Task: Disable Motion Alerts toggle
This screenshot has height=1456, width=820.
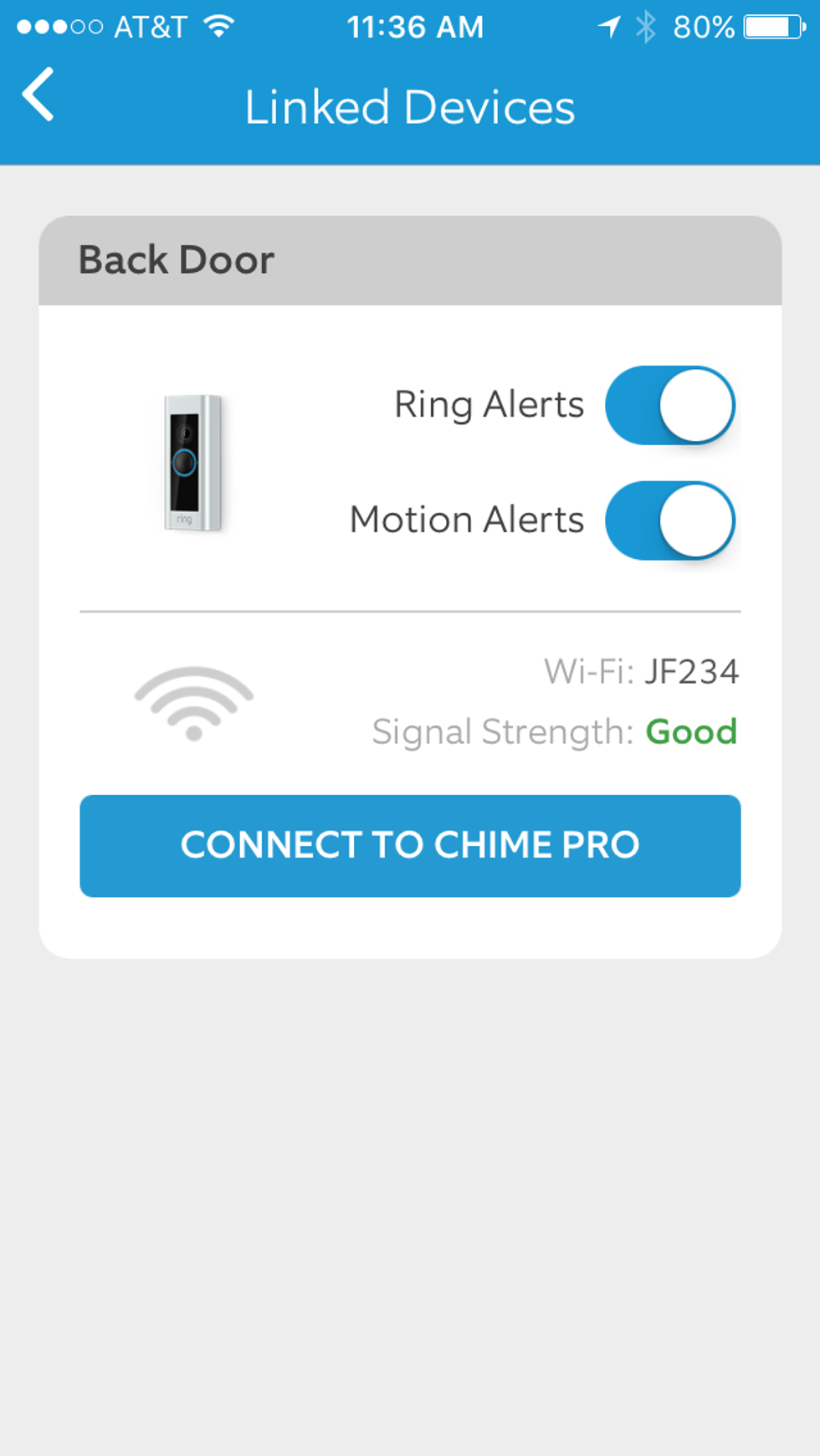Action: point(669,520)
